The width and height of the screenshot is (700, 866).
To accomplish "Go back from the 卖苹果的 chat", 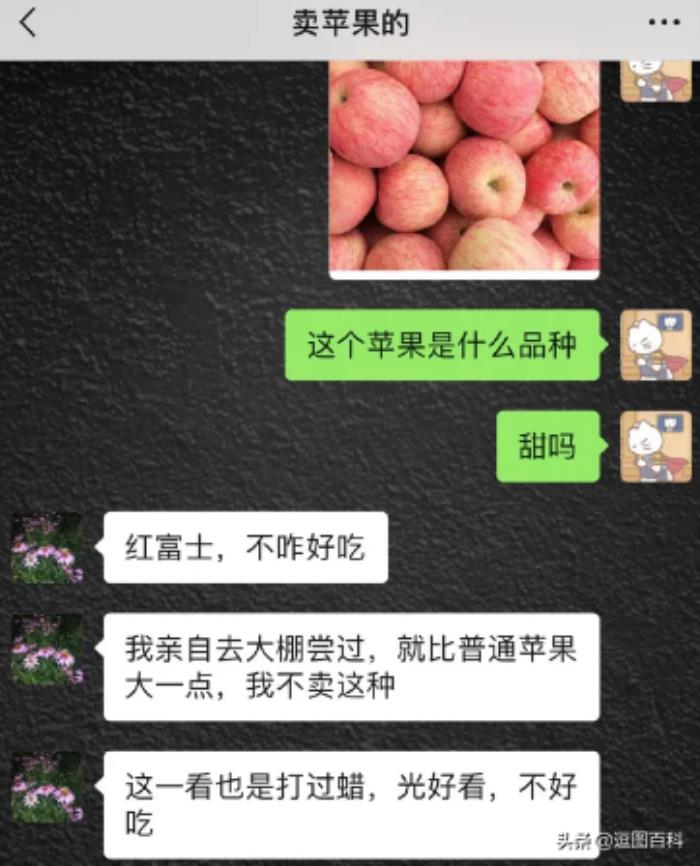I will pos(28,23).
